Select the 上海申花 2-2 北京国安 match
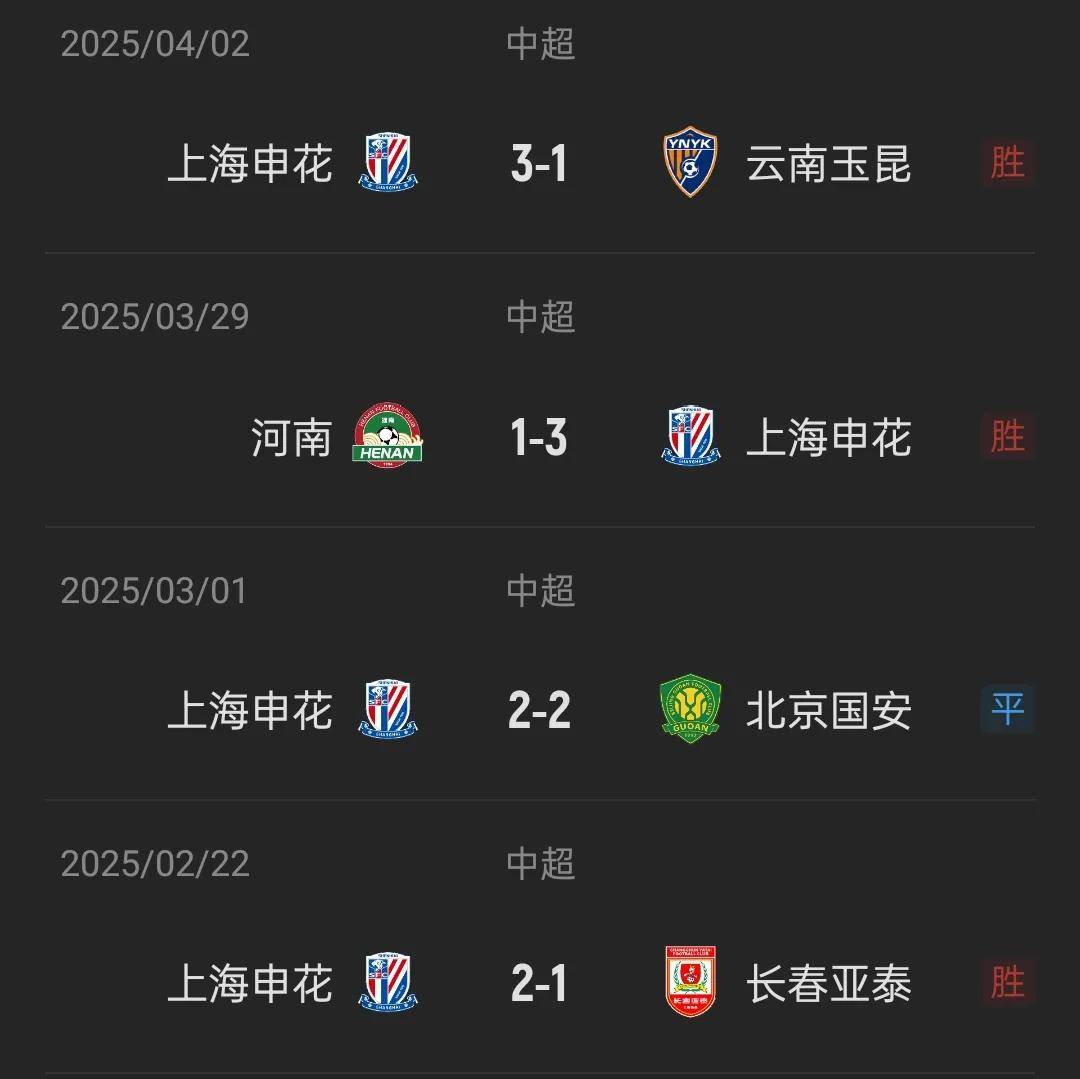 [539, 711]
